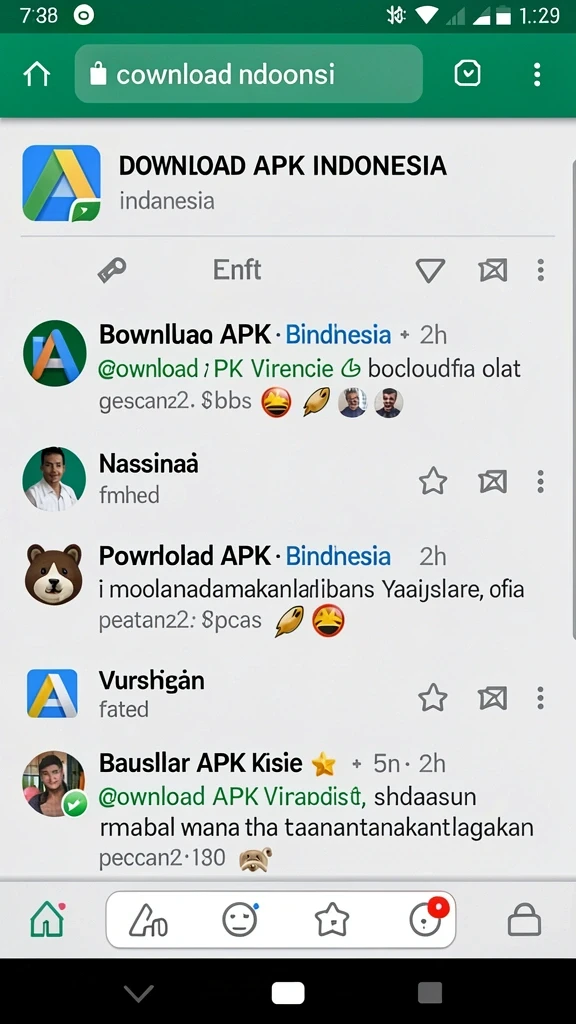
Task: Tap the home icon in the top bar
Action: pos(37,74)
